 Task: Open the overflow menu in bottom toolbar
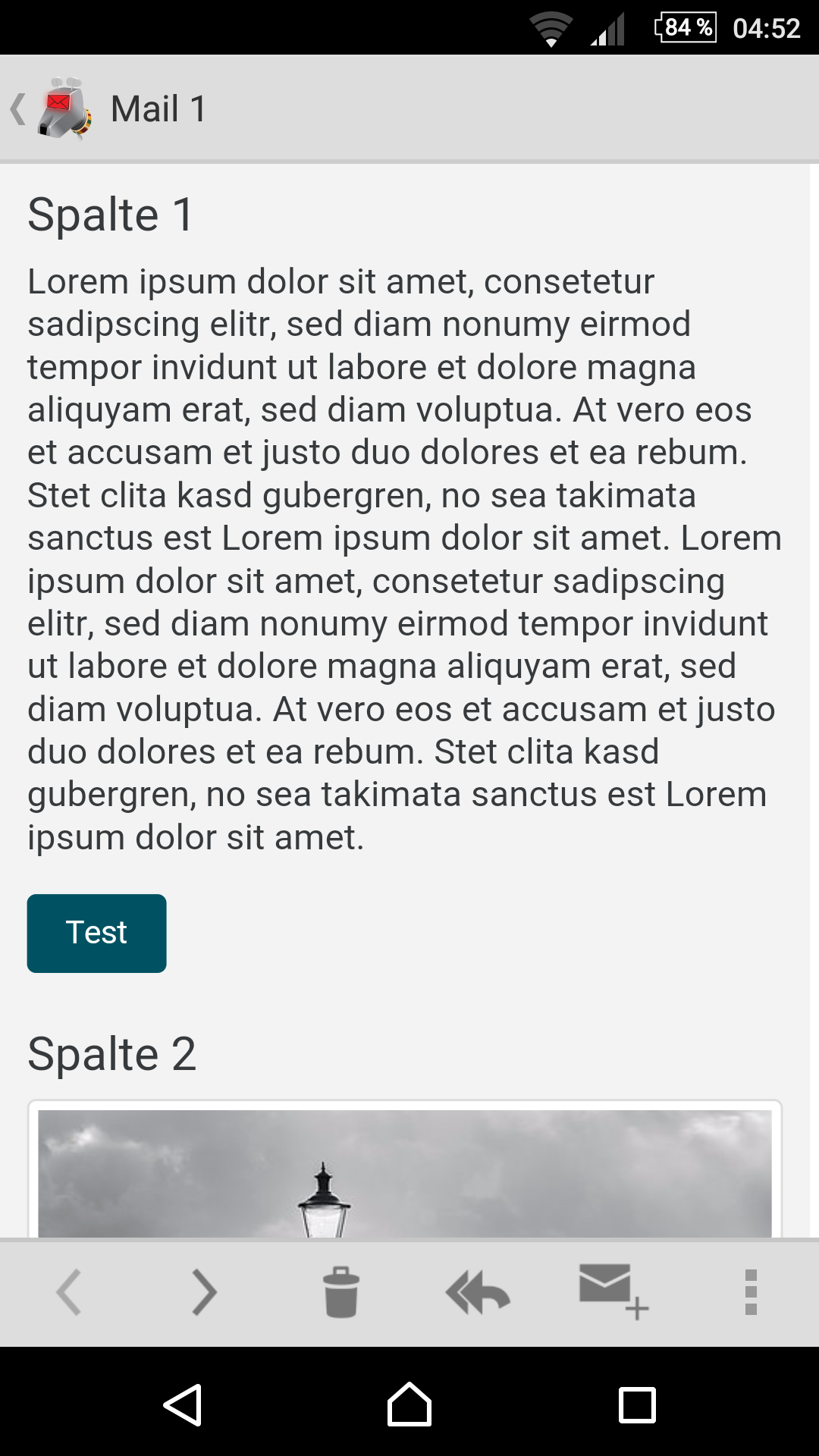click(751, 1292)
